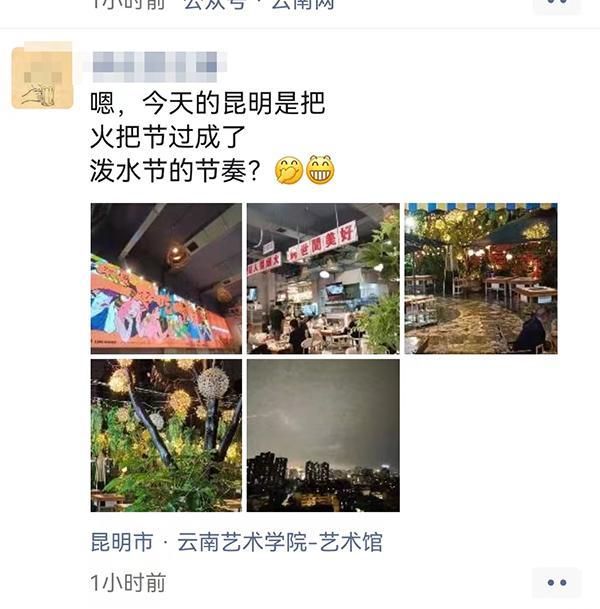The height and width of the screenshot is (609, 600).
Task: View the colorful mural wall photo
Action: pos(166,278)
